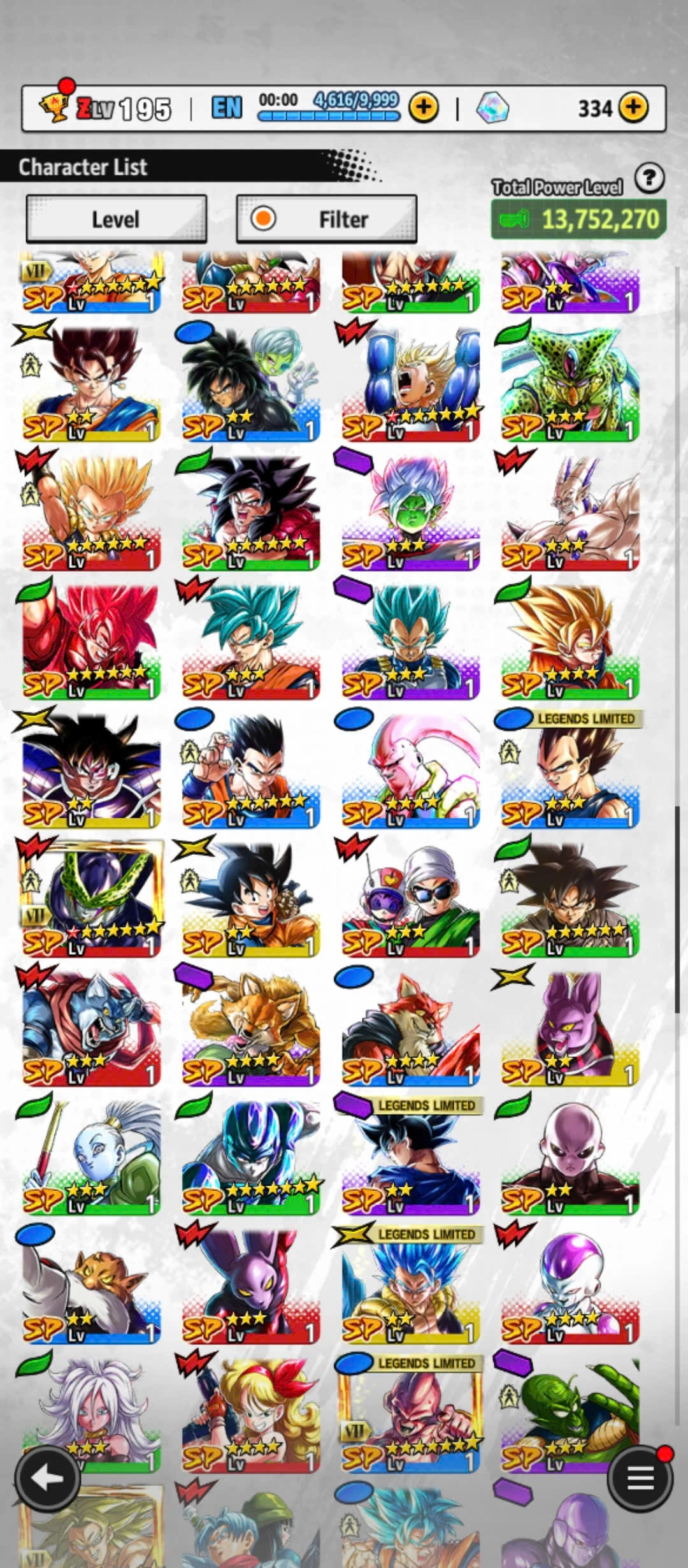Open the Level sort button
This screenshot has width=688, height=1568.
[116, 219]
